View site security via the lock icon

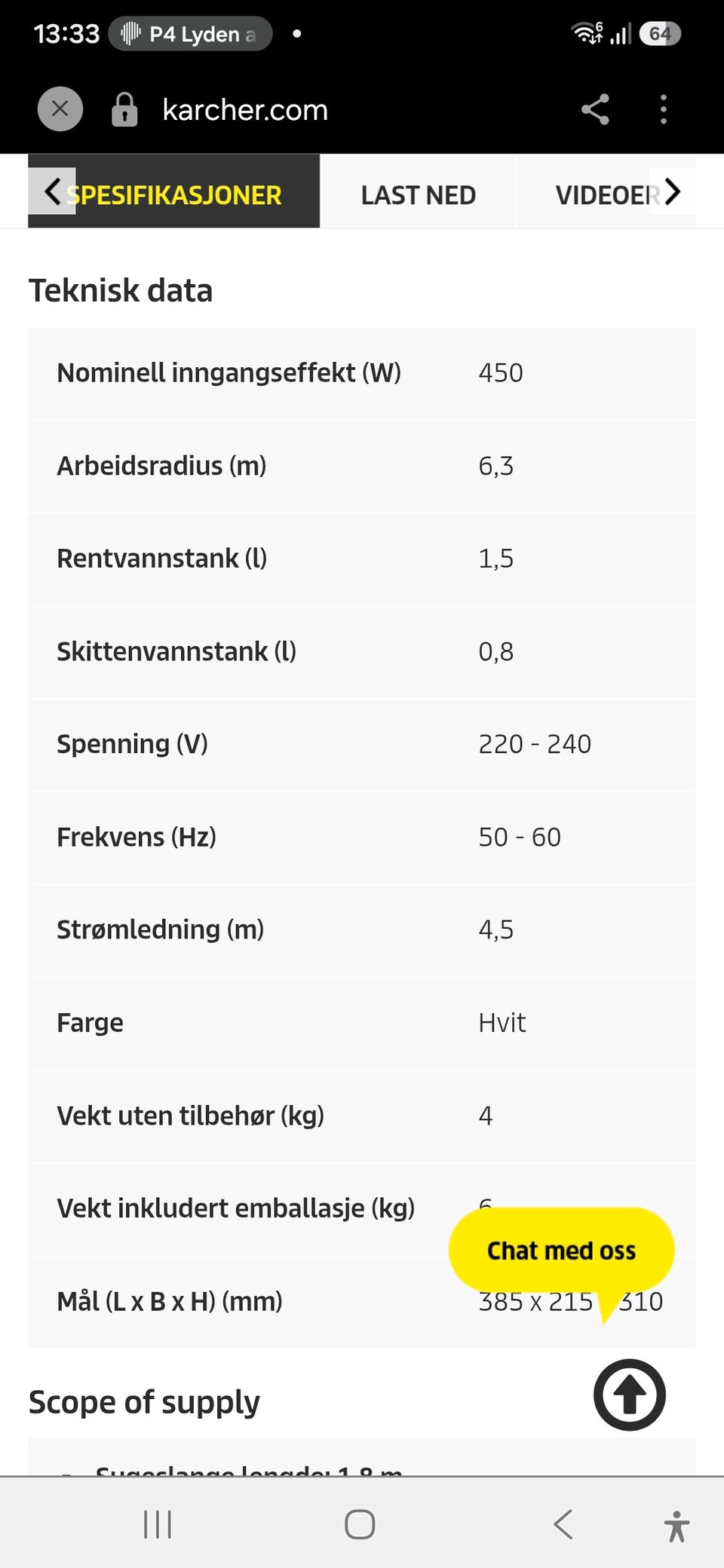[124, 110]
